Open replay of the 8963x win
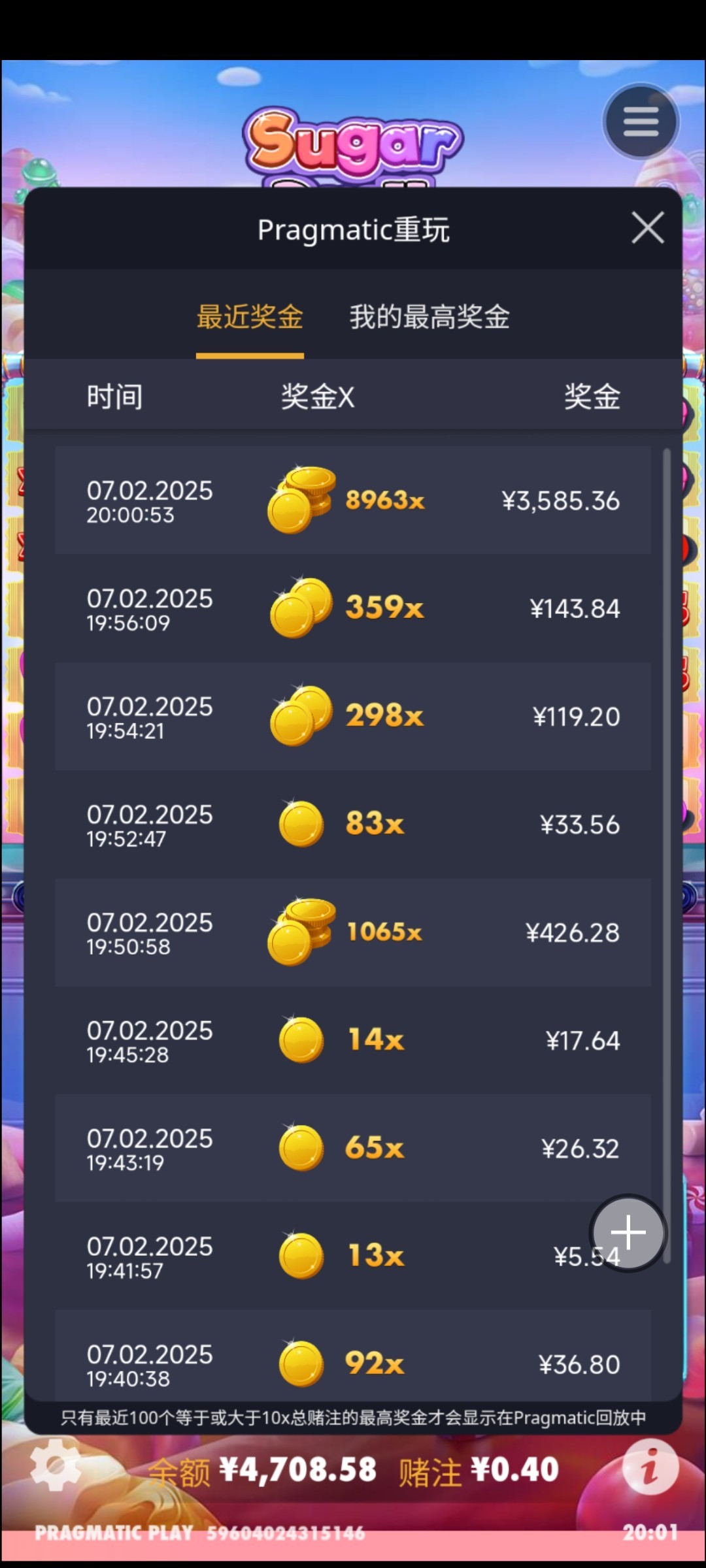Image resolution: width=706 pixels, height=1568 pixels. pos(353,500)
